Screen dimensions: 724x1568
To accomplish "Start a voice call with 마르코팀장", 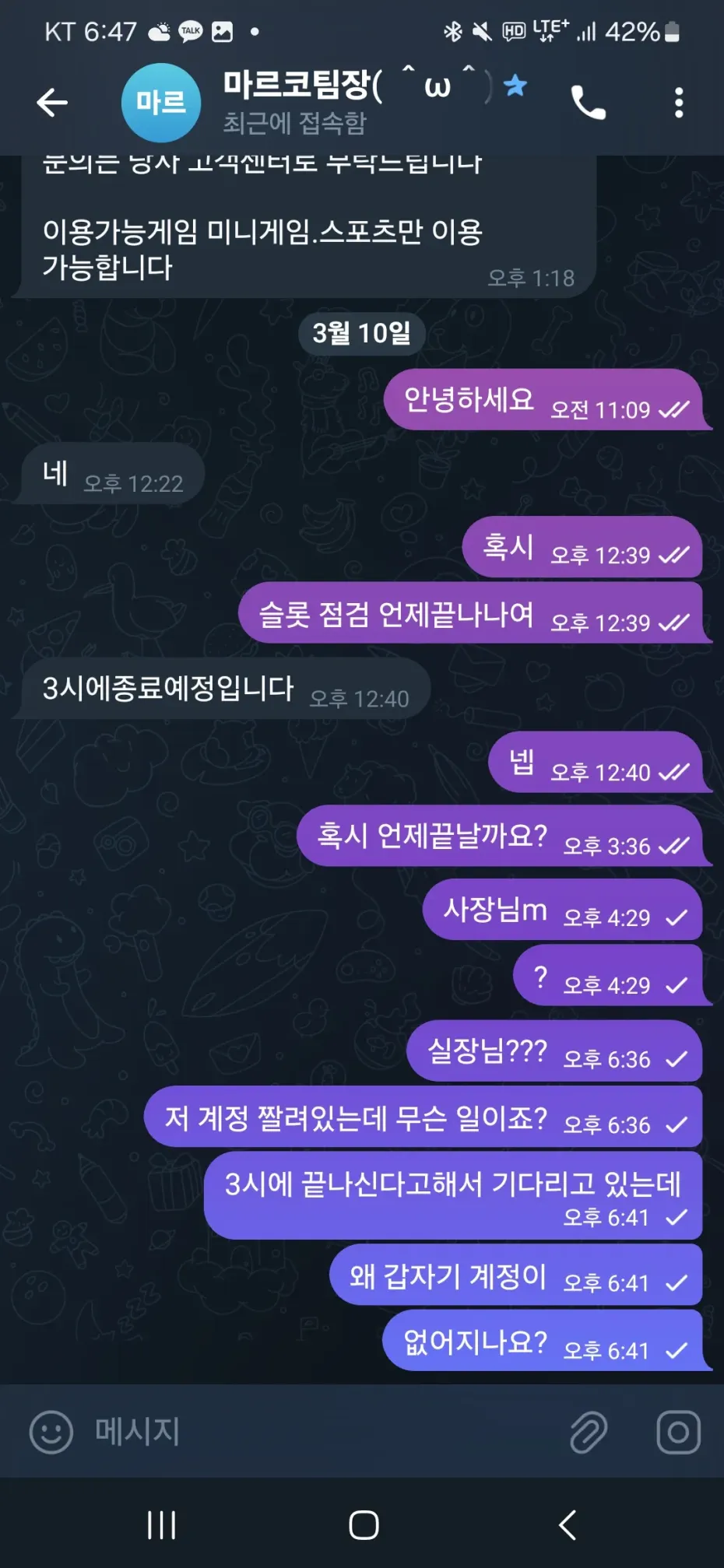I will click(x=588, y=103).
